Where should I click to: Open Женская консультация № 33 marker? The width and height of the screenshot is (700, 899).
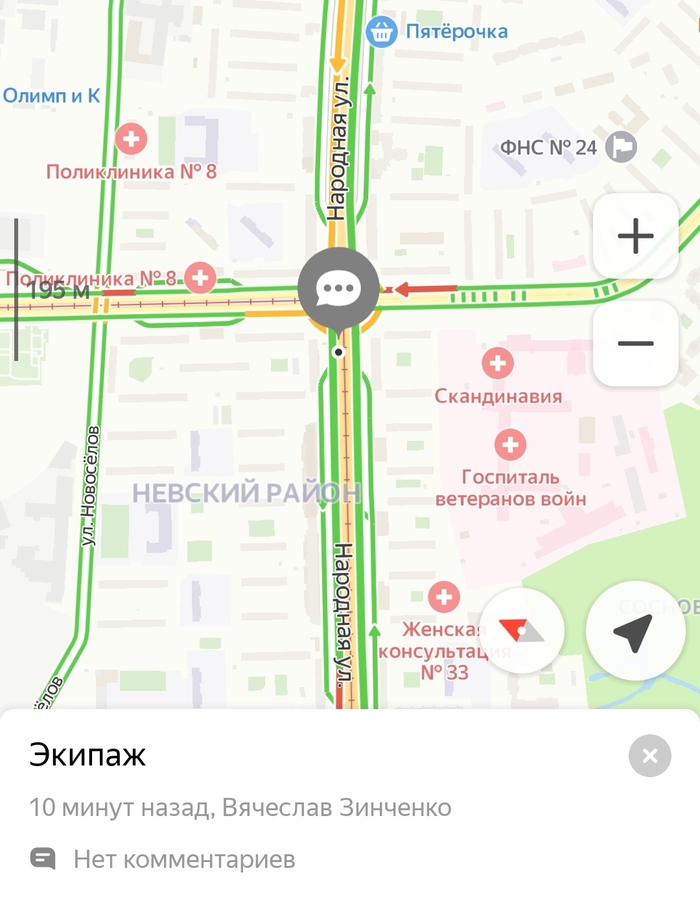pos(443,598)
